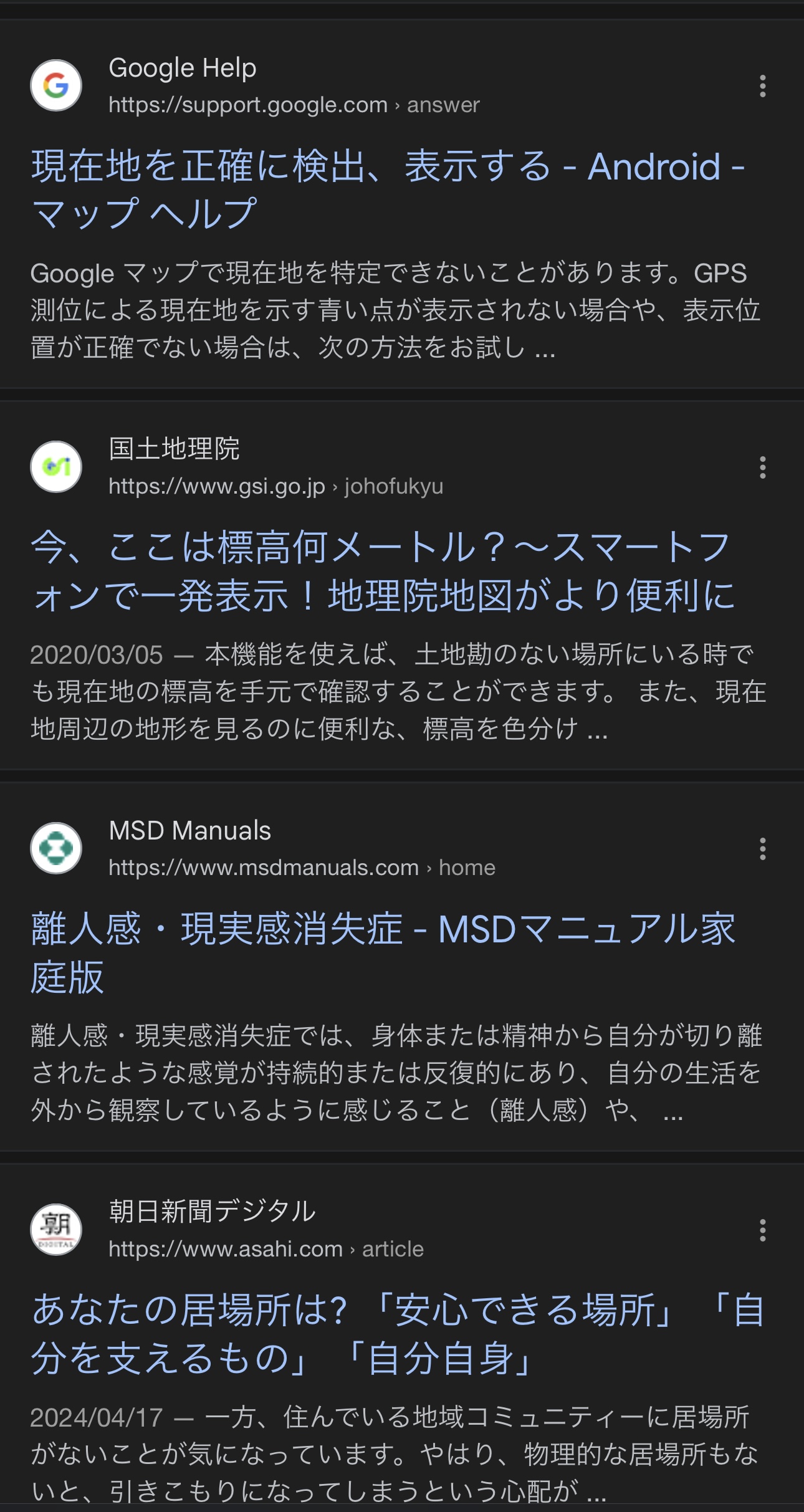Open more options for the 国土地理院 result
804x1512 pixels.
click(x=762, y=467)
